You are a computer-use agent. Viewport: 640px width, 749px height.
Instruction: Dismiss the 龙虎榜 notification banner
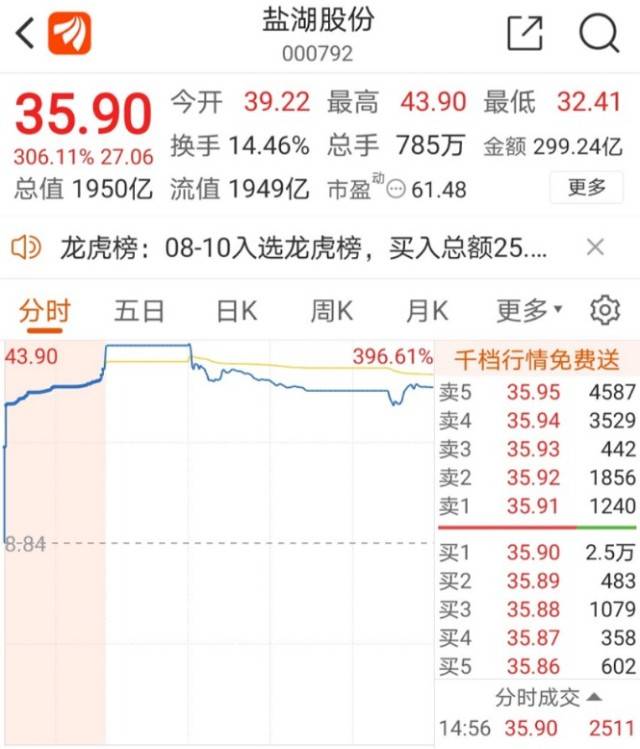595,247
